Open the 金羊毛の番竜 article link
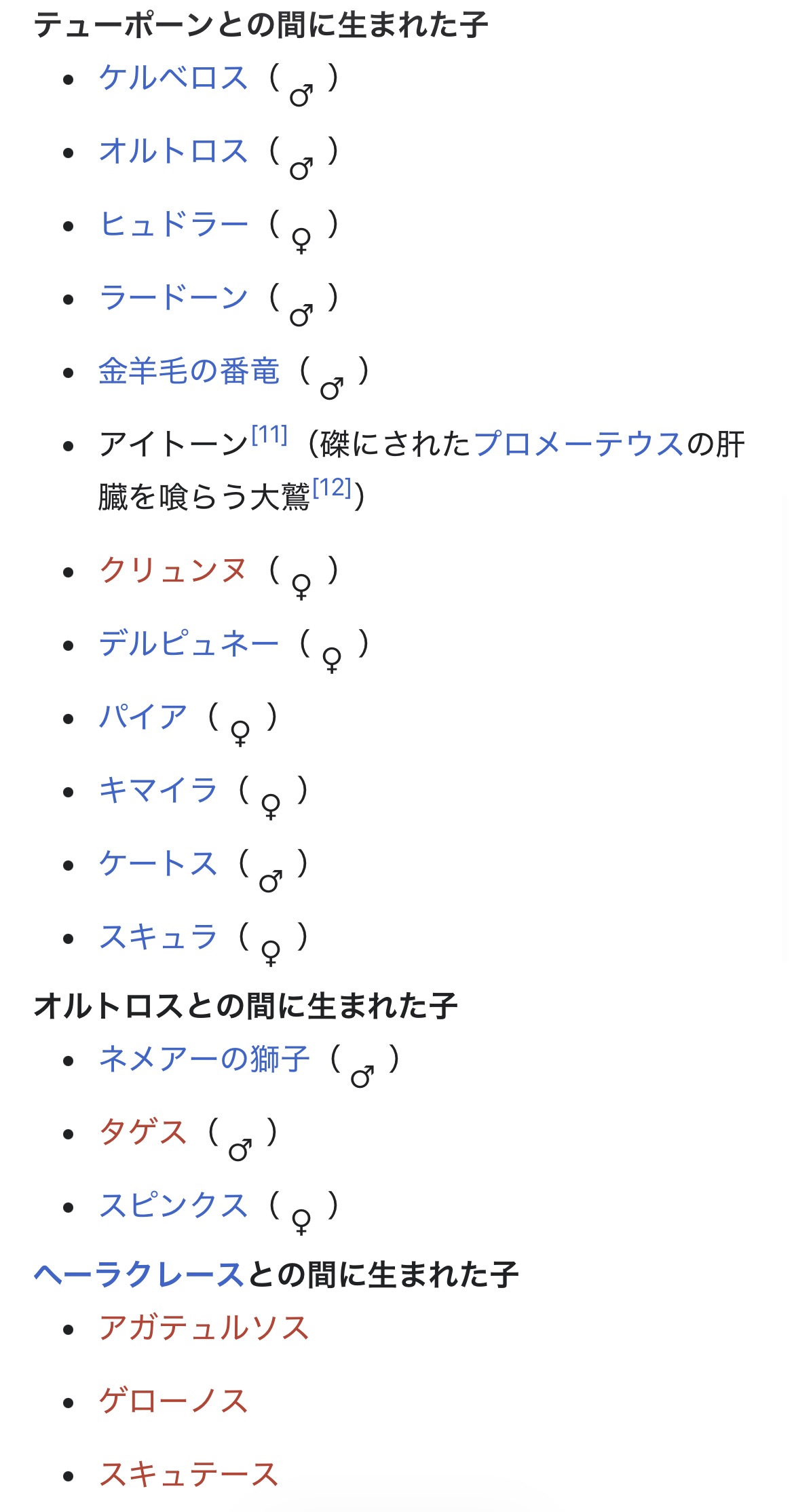 [x=189, y=371]
